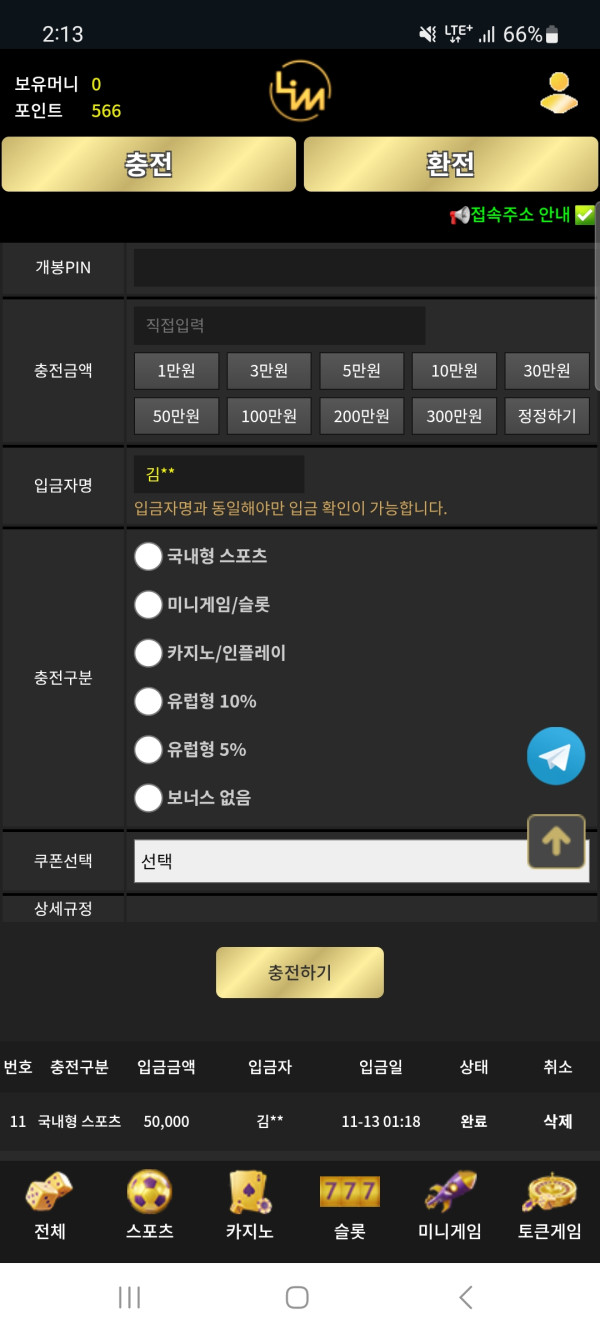Screen dimensions: 600x1333
Task: Submit with the 충전하기 button
Action: pos(300,972)
